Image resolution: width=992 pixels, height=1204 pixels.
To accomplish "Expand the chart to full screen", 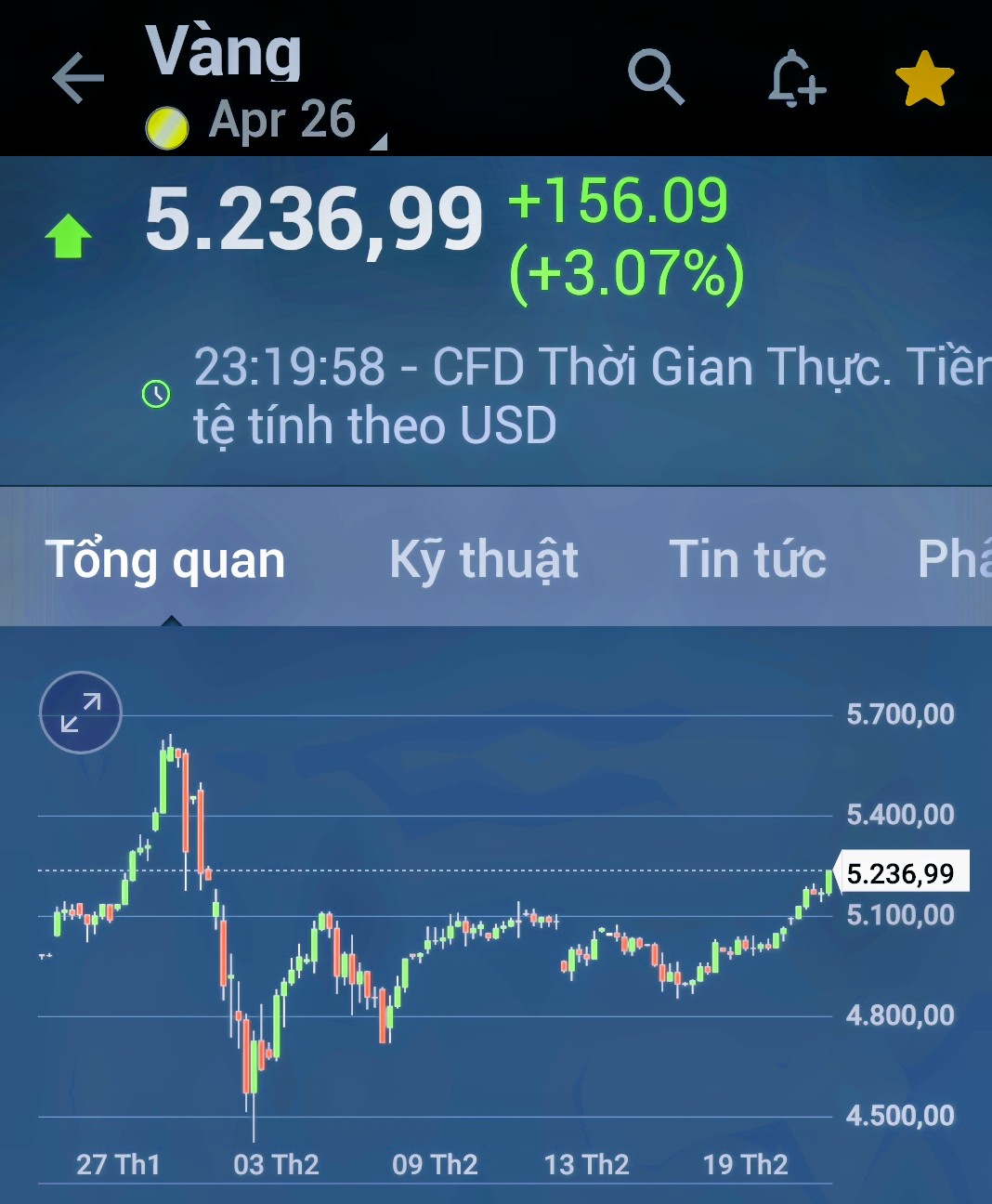I will pyautogui.click(x=81, y=713).
